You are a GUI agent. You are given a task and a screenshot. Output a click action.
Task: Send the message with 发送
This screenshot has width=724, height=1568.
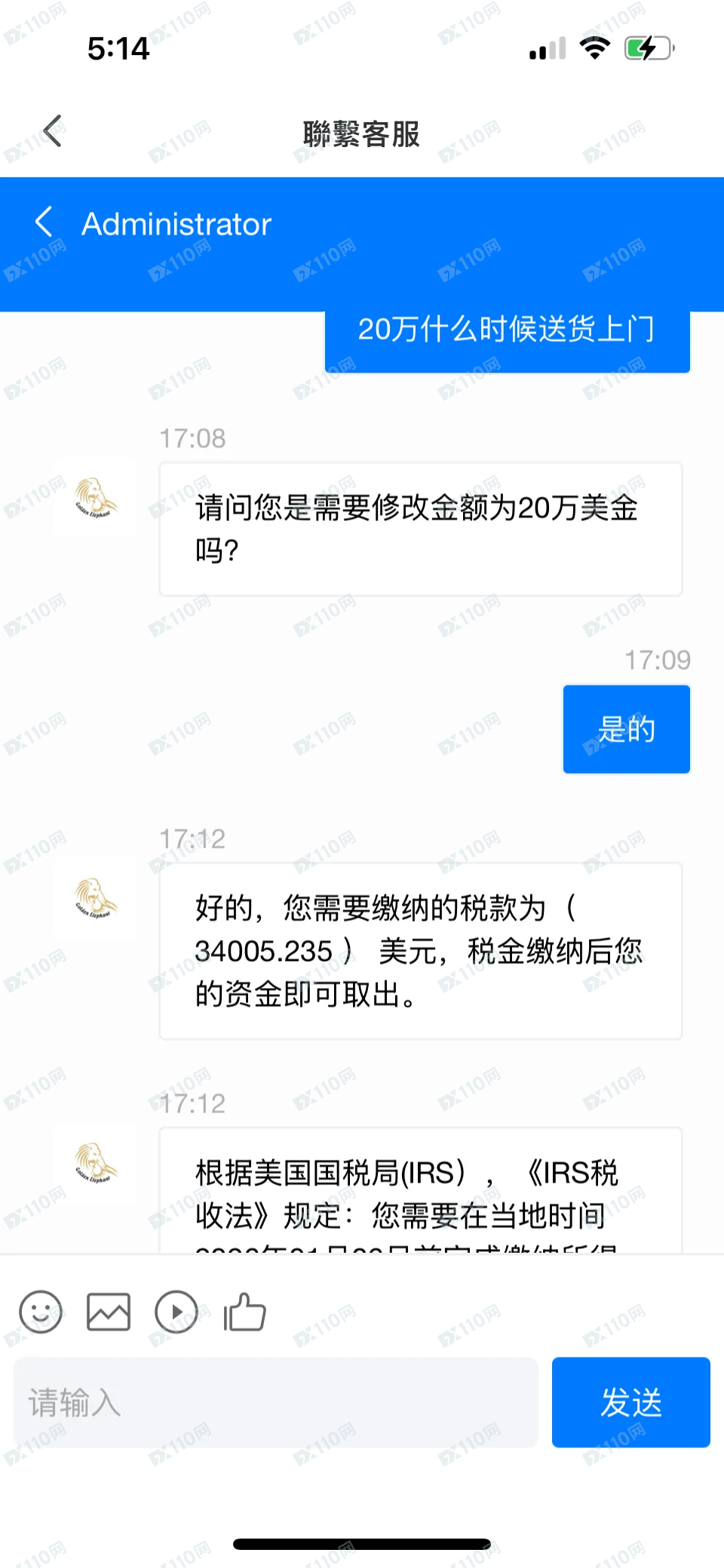pyautogui.click(x=630, y=1402)
